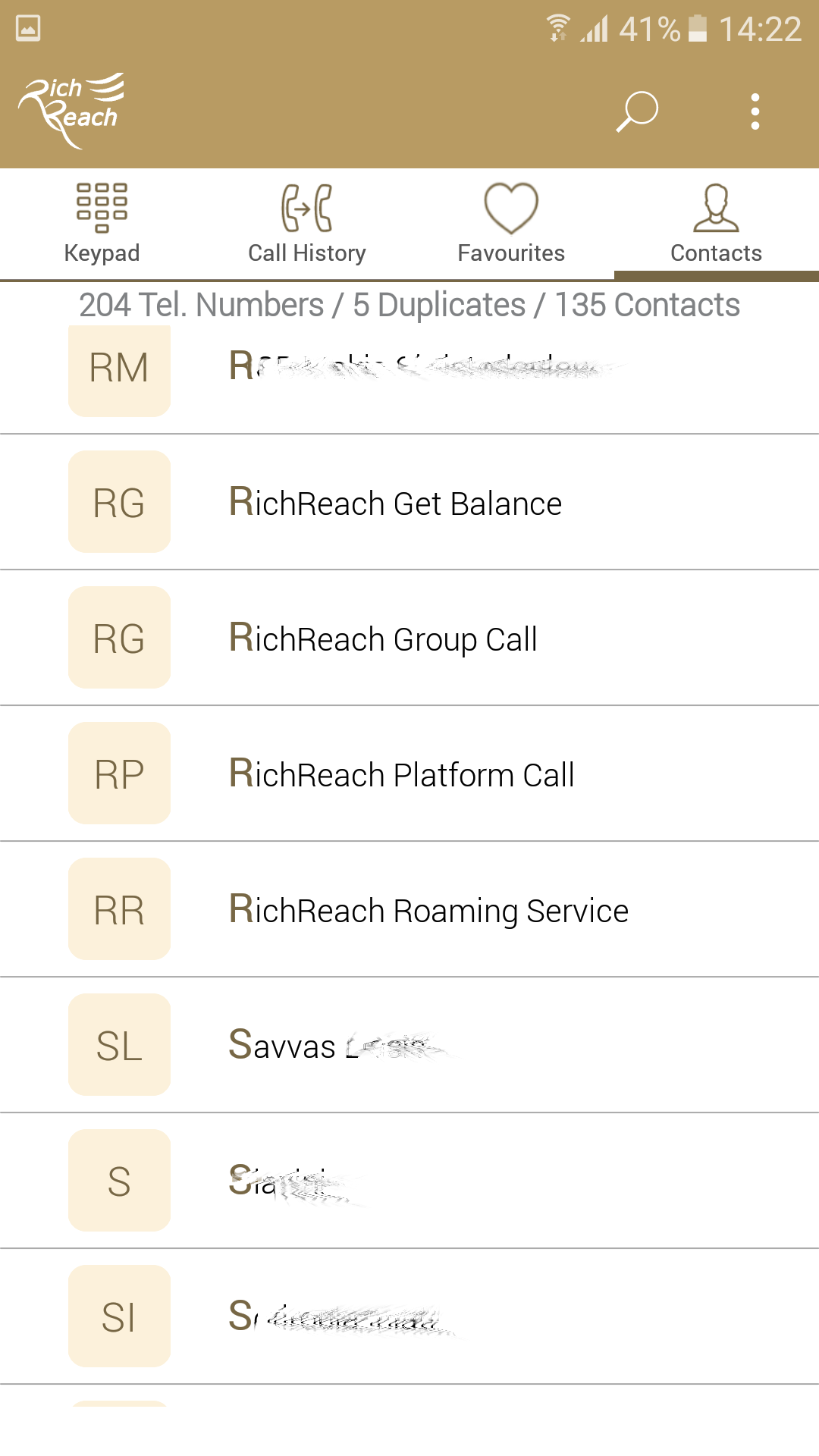Switch to the Call History tab
819x1456 pixels.
point(307,224)
